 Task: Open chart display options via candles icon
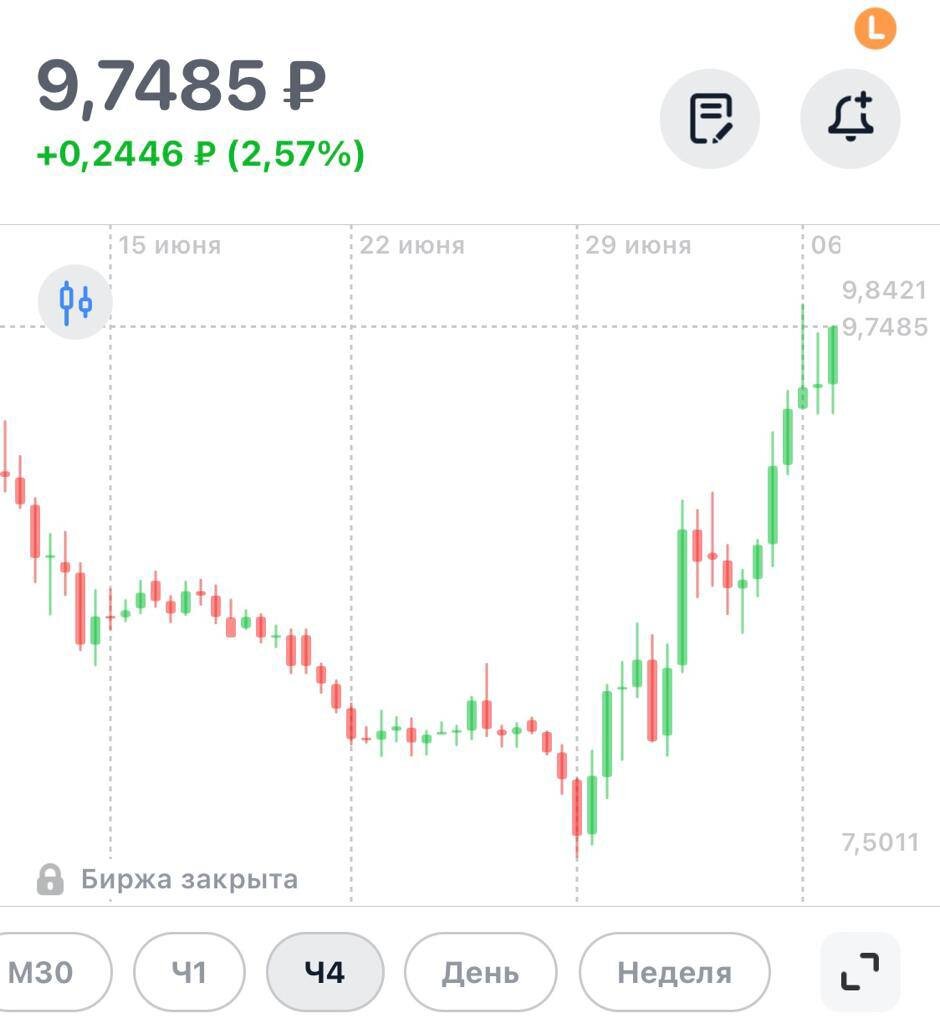point(74,300)
